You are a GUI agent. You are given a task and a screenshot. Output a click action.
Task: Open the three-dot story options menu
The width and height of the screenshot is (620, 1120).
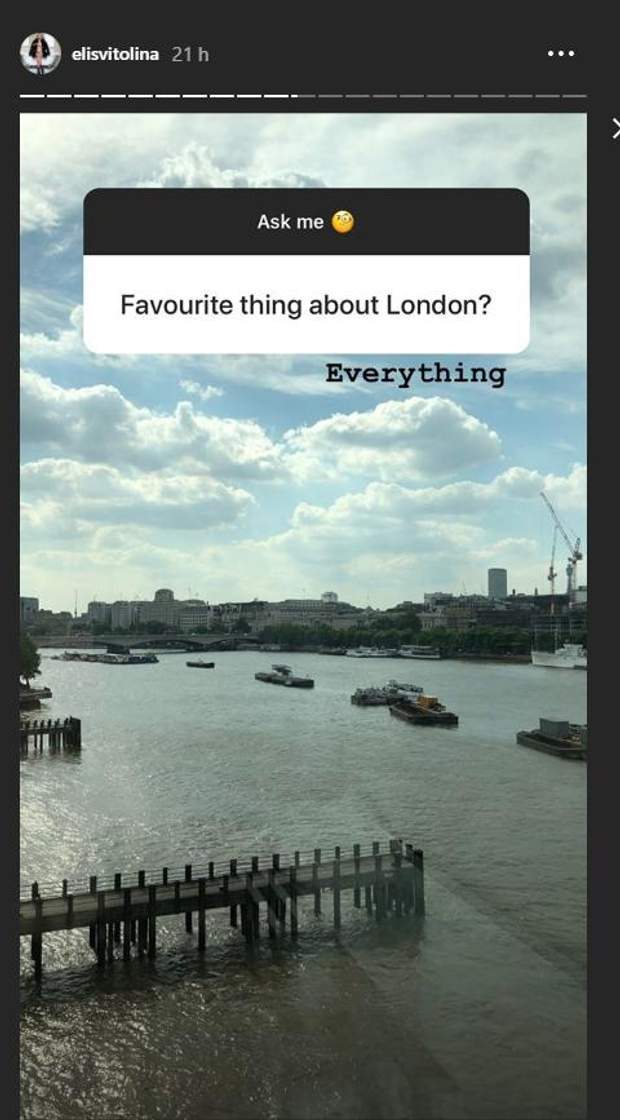(x=561, y=54)
